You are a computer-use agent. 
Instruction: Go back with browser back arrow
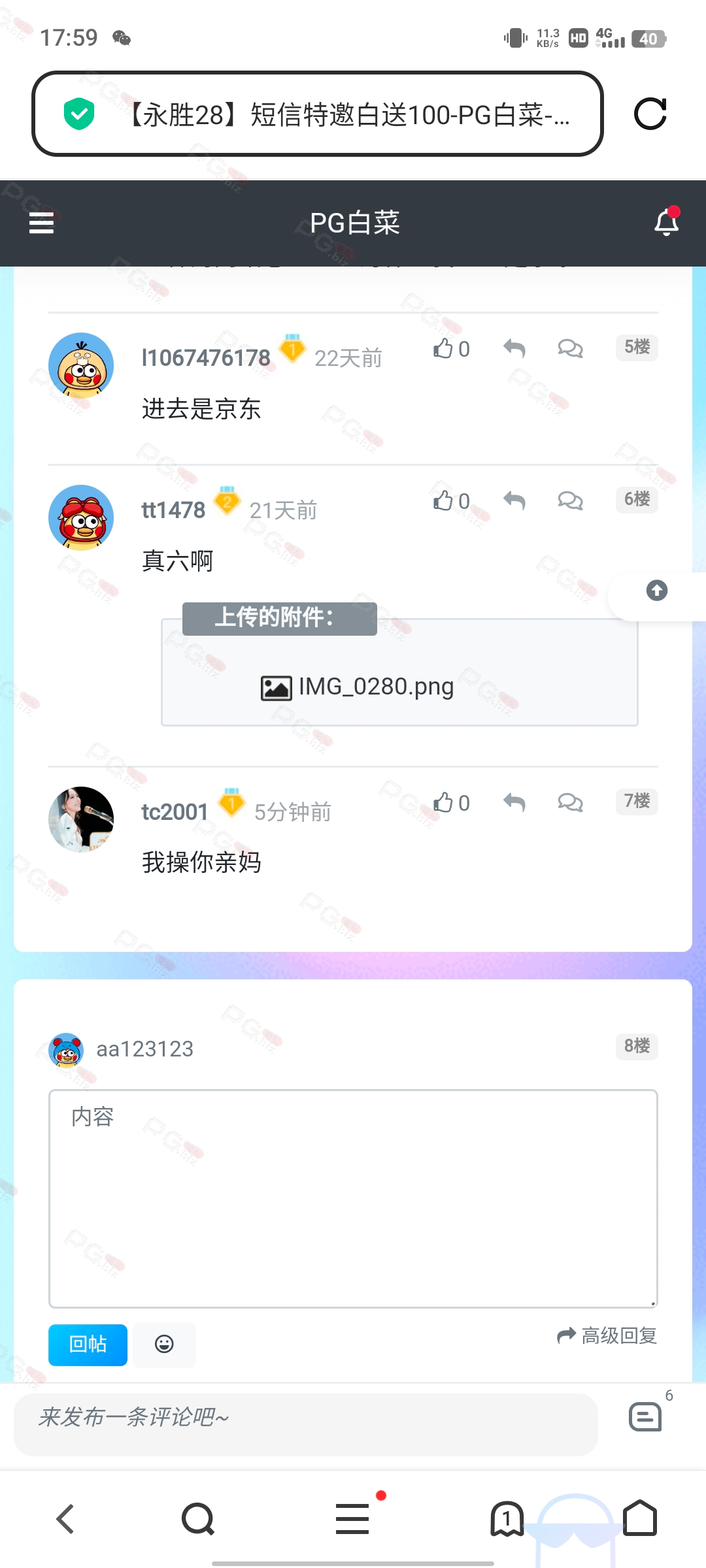pyautogui.click(x=65, y=1518)
